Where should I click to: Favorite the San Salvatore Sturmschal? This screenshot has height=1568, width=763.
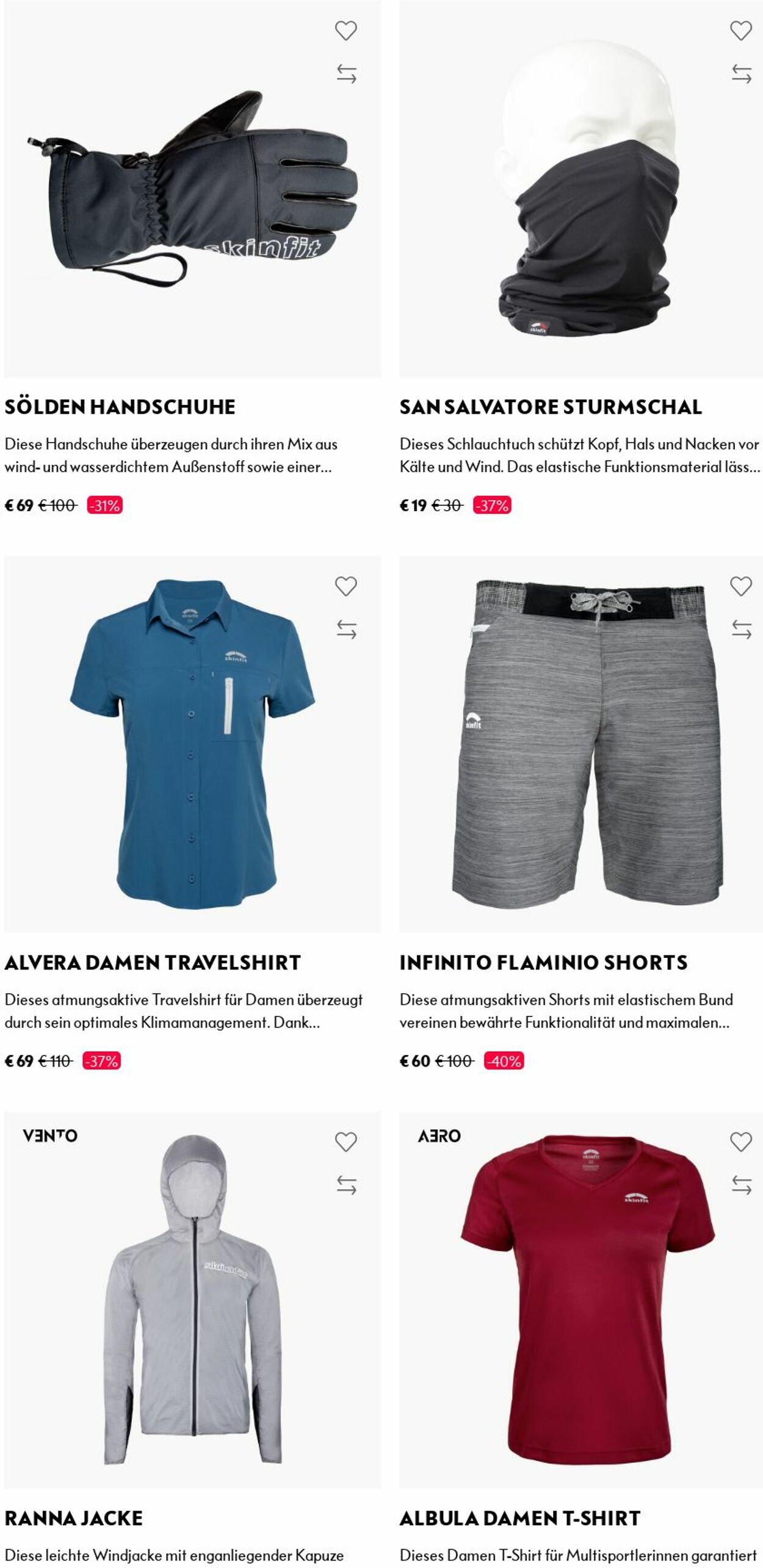pos(740,31)
